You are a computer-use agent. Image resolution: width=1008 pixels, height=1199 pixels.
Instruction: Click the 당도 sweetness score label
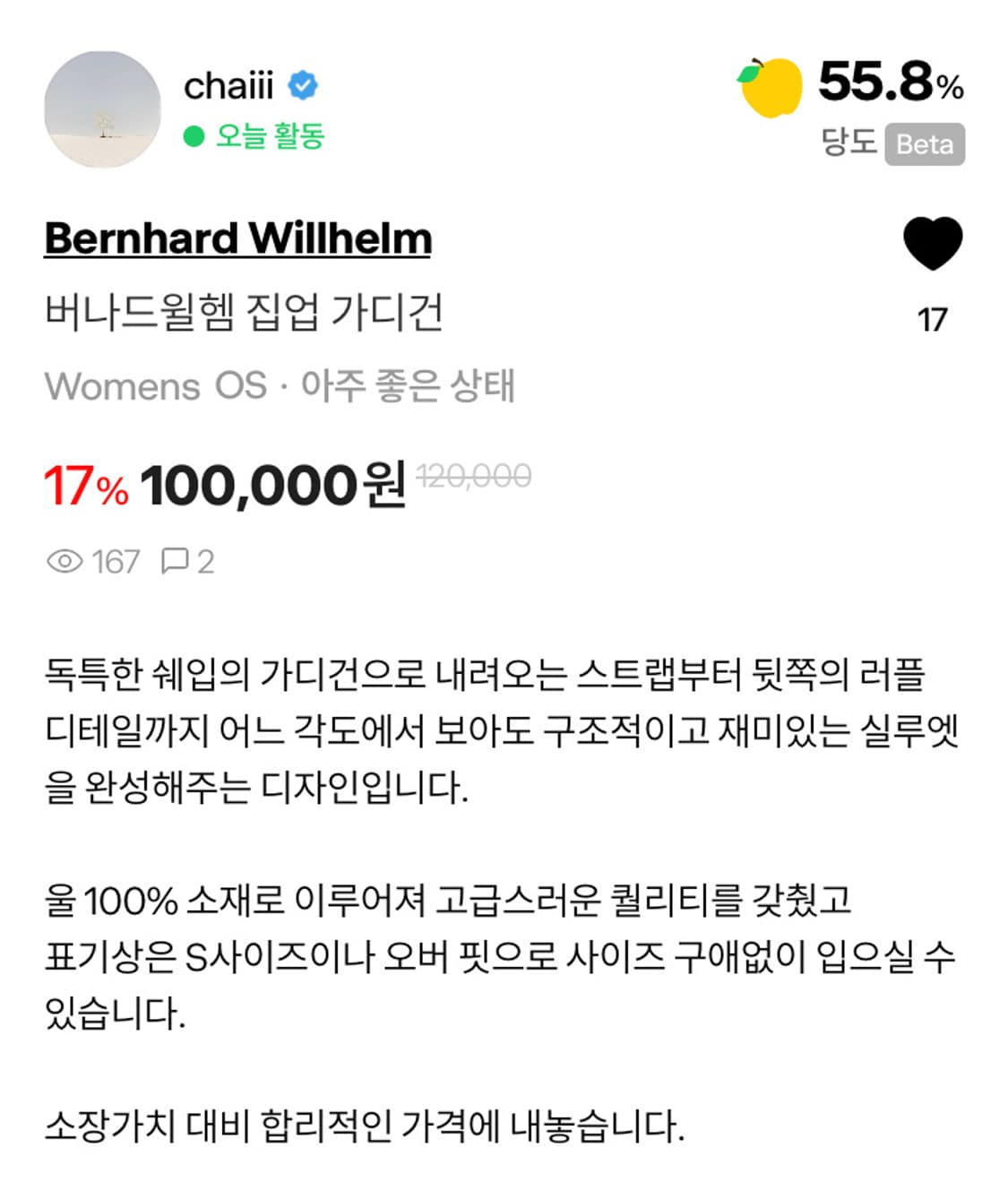click(x=849, y=143)
